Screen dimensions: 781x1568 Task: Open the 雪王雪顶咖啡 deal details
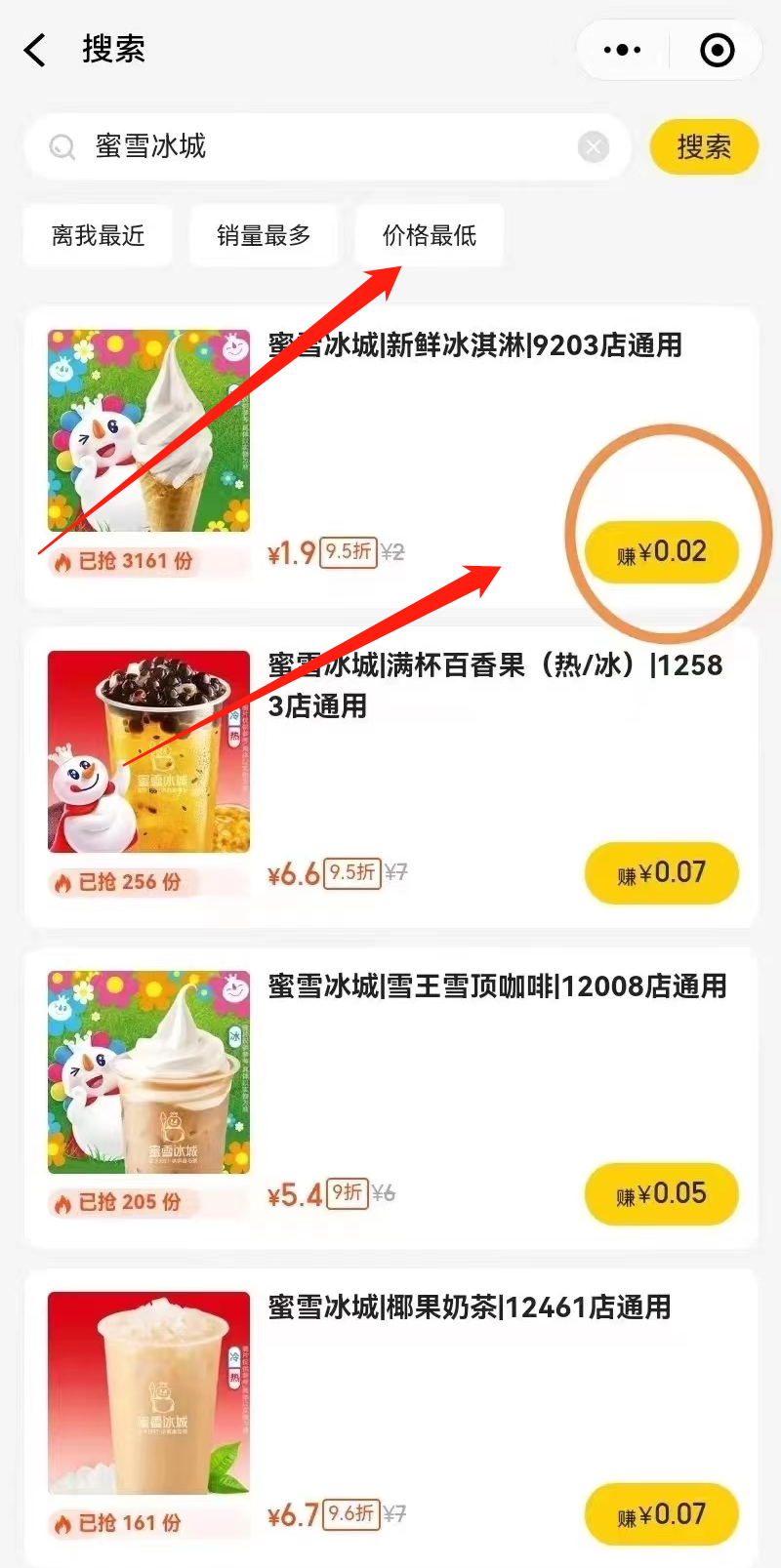pyautogui.click(x=497, y=986)
